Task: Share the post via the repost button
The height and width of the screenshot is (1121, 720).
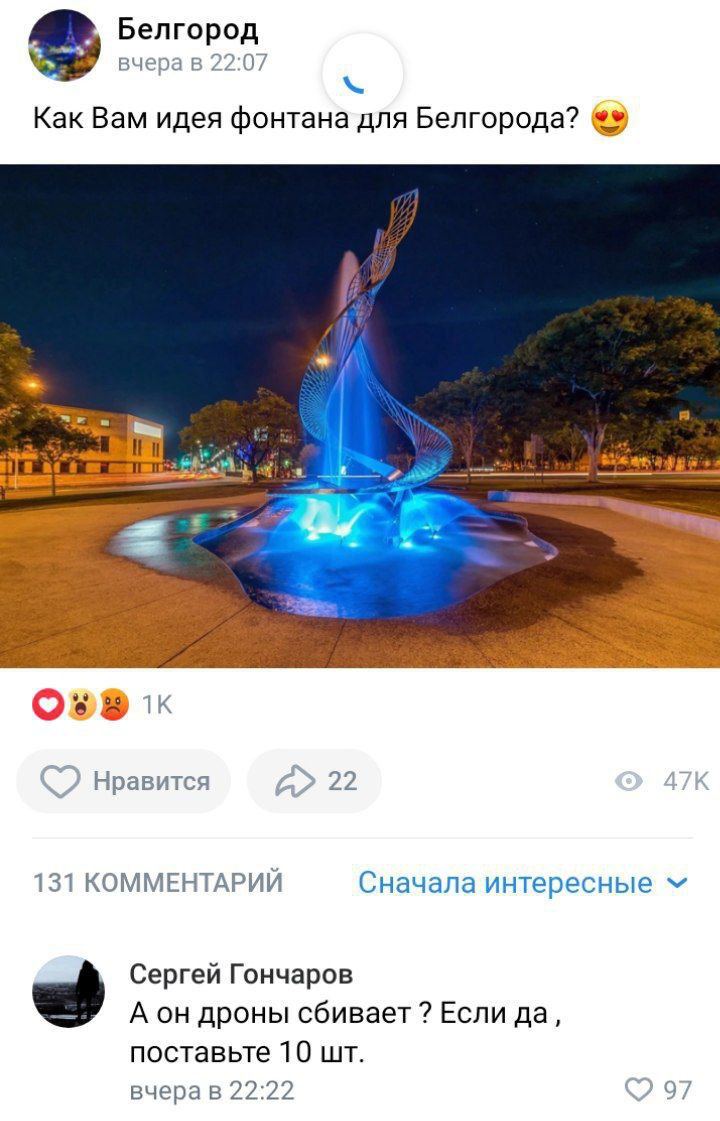Action: 314,781
